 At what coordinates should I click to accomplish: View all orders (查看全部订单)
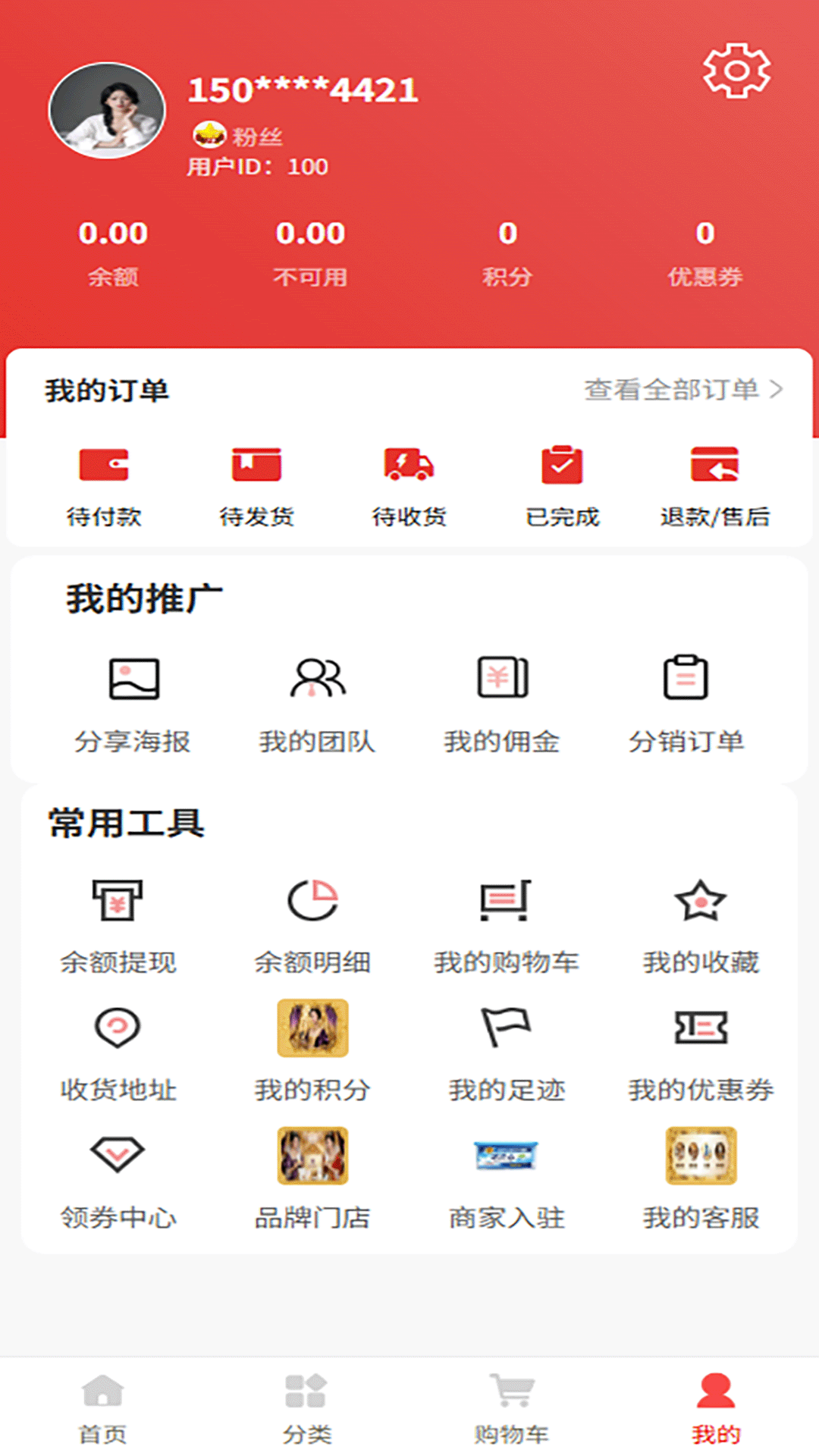coord(682,390)
